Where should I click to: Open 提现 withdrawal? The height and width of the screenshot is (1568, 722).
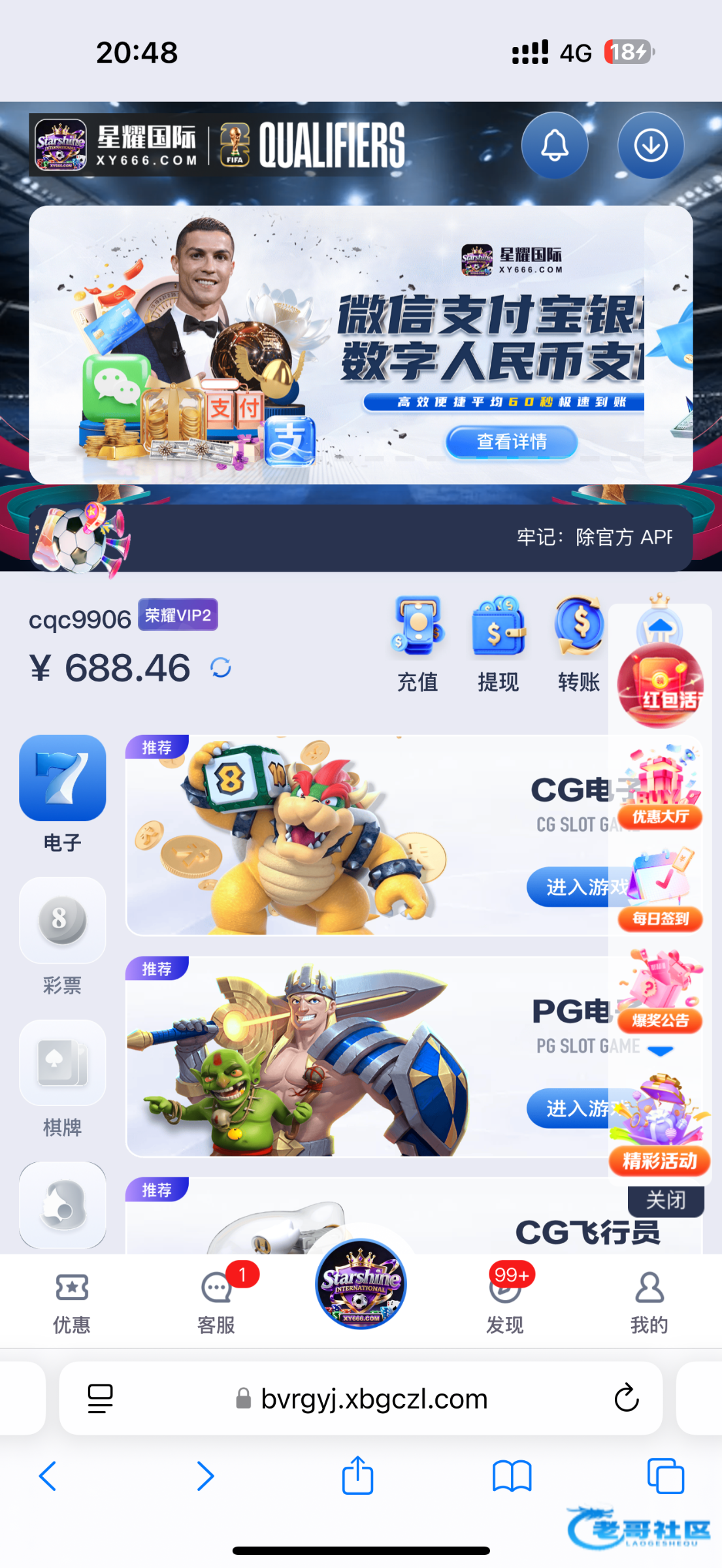tap(498, 644)
